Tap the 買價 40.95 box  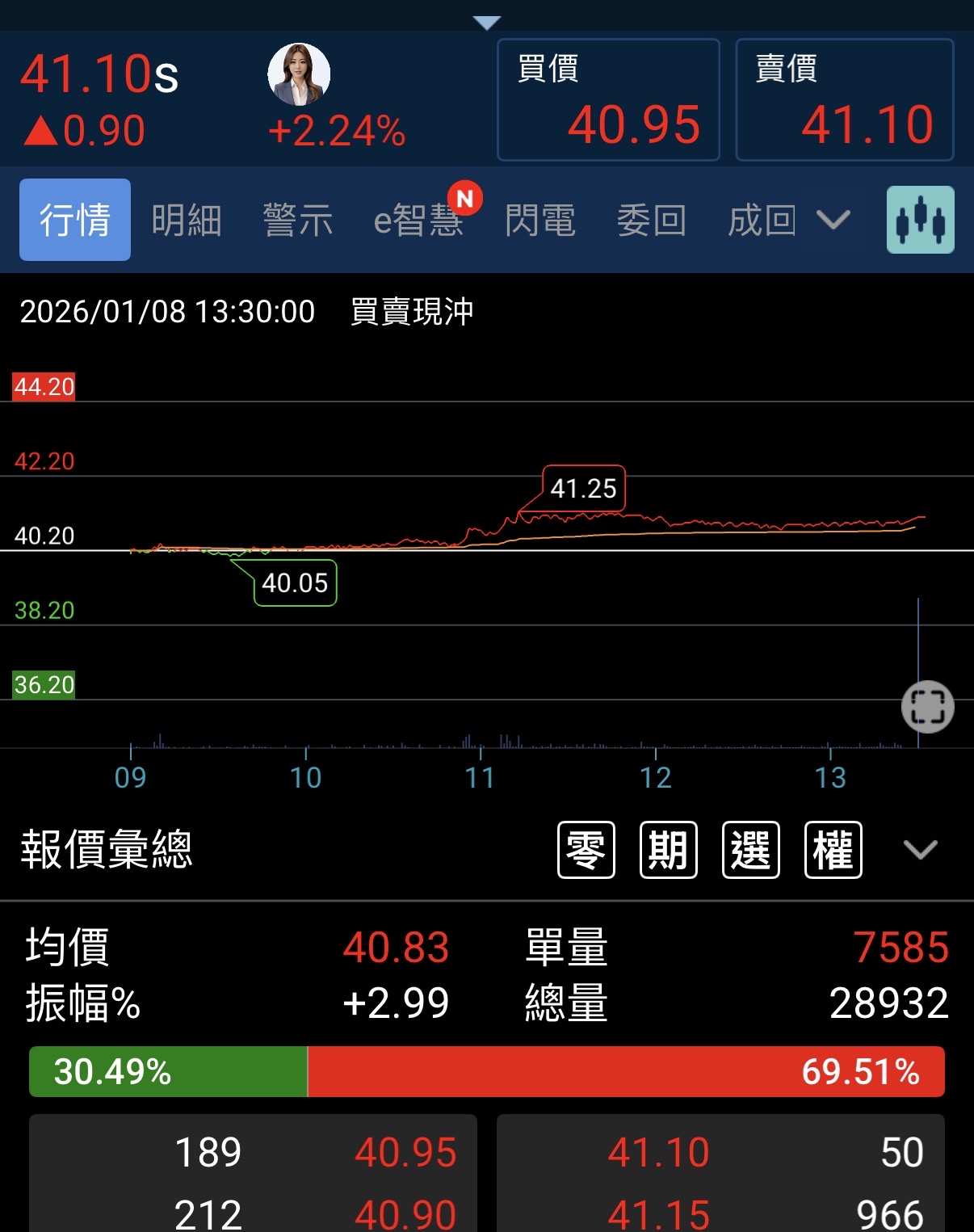[x=608, y=100]
